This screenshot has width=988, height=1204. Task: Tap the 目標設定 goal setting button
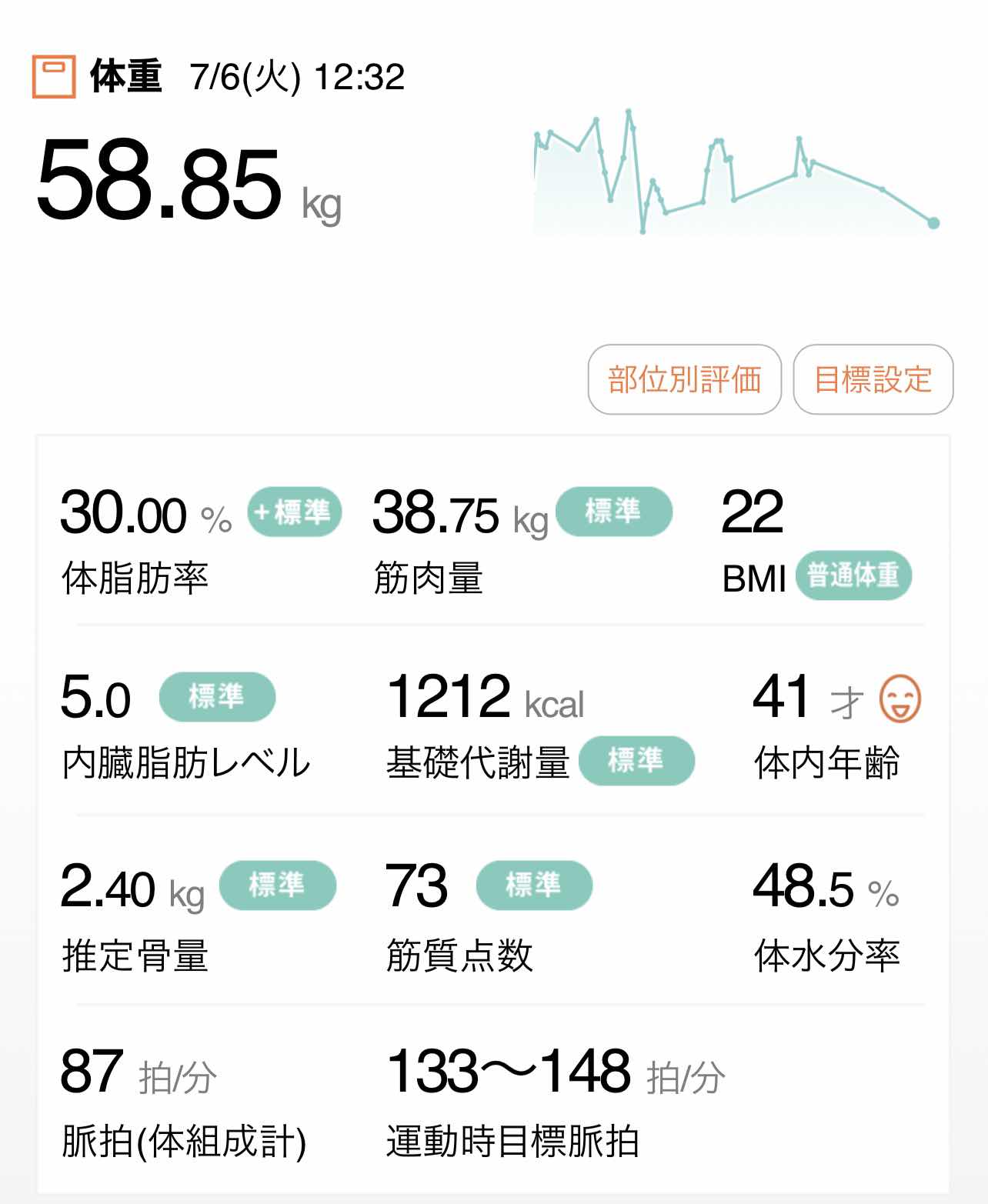click(873, 379)
